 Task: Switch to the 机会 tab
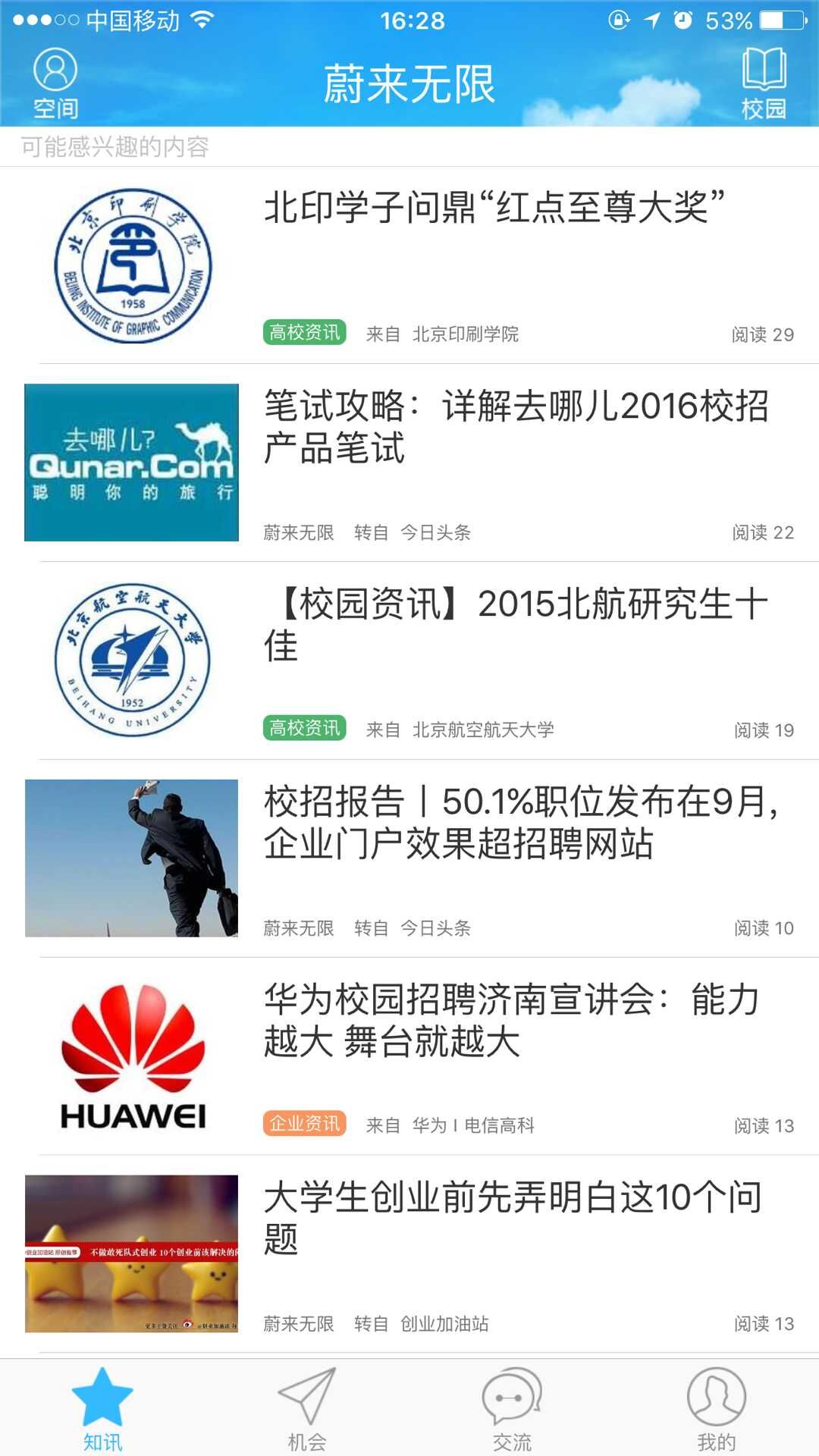[307, 1409]
